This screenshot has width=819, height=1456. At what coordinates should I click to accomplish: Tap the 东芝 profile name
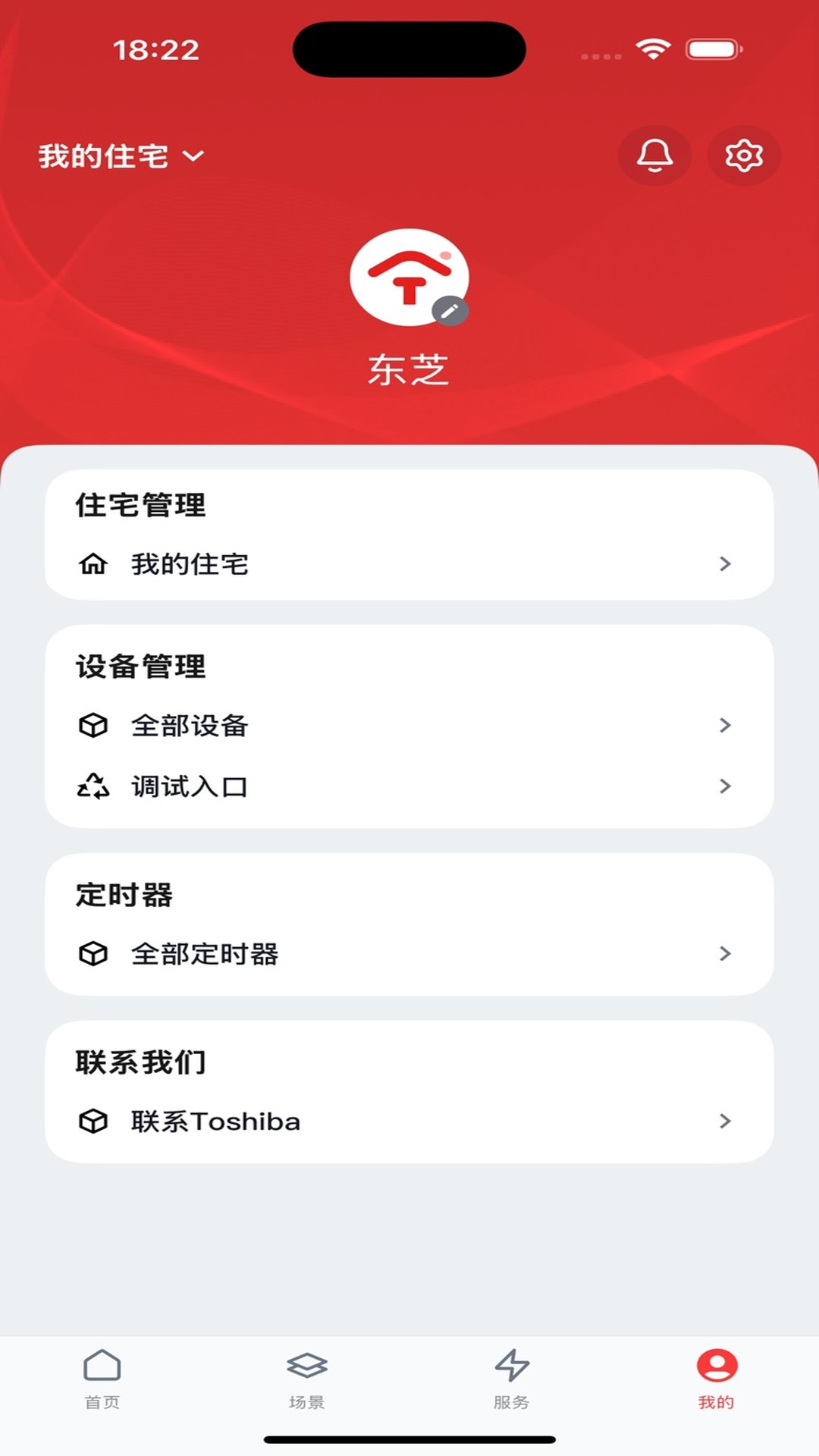[x=409, y=372]
